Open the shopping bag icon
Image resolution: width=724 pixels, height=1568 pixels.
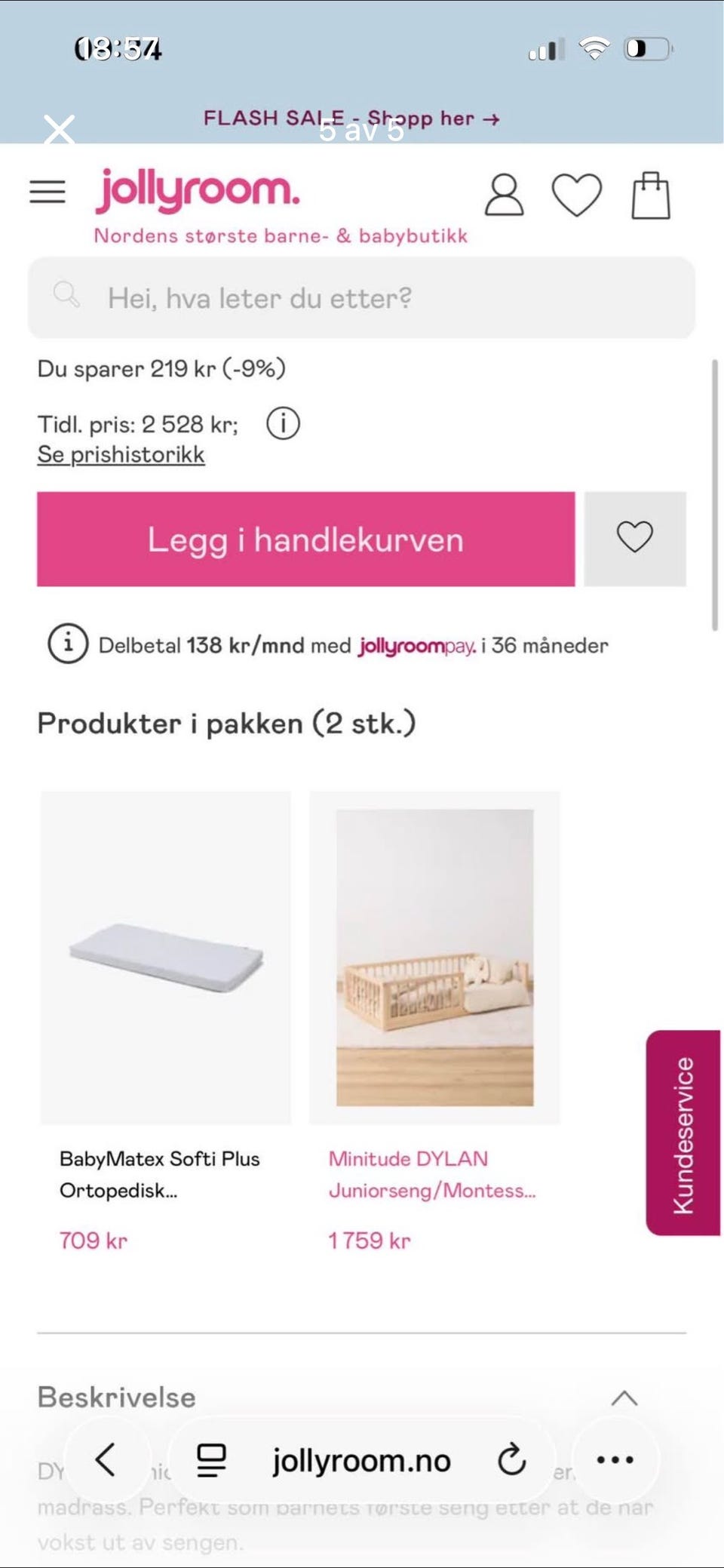point(651,195)
